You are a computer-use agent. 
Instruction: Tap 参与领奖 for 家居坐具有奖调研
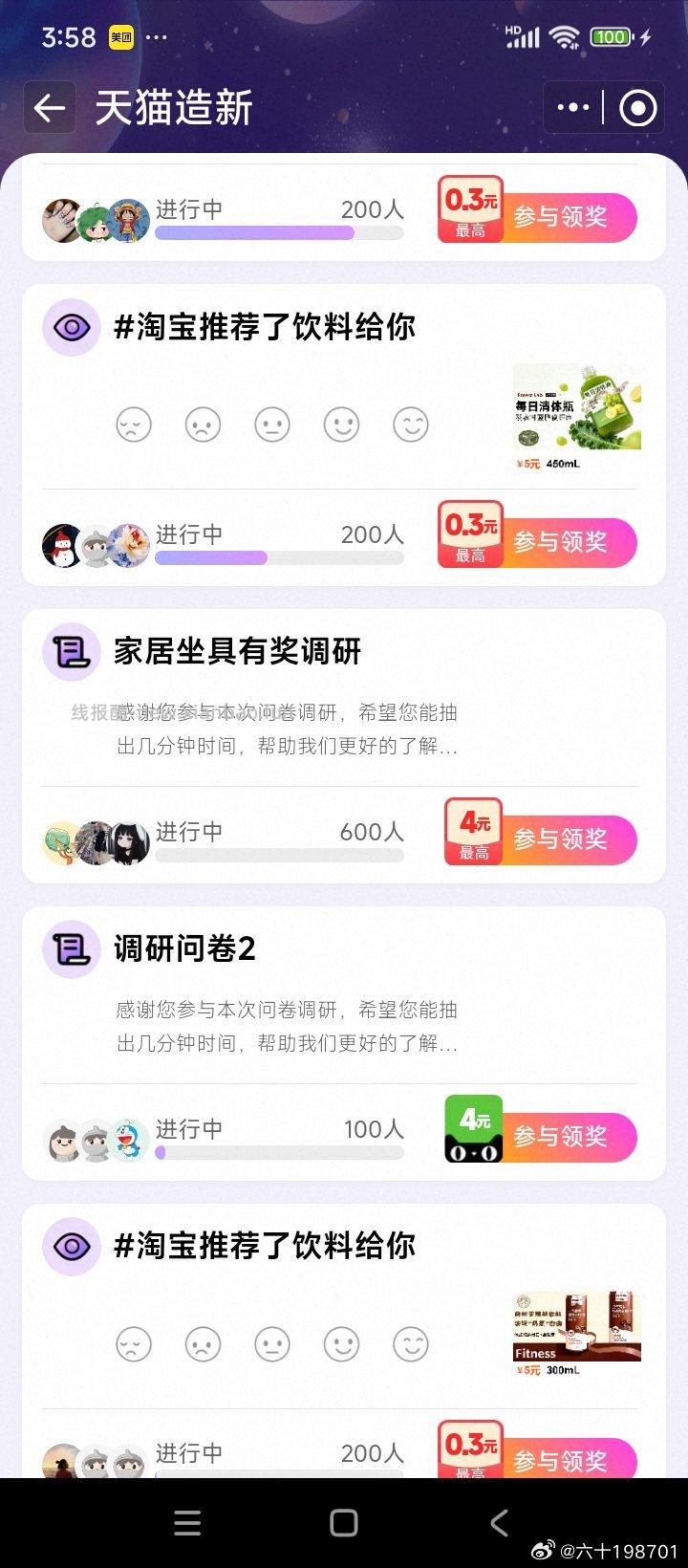click(563, 840)
